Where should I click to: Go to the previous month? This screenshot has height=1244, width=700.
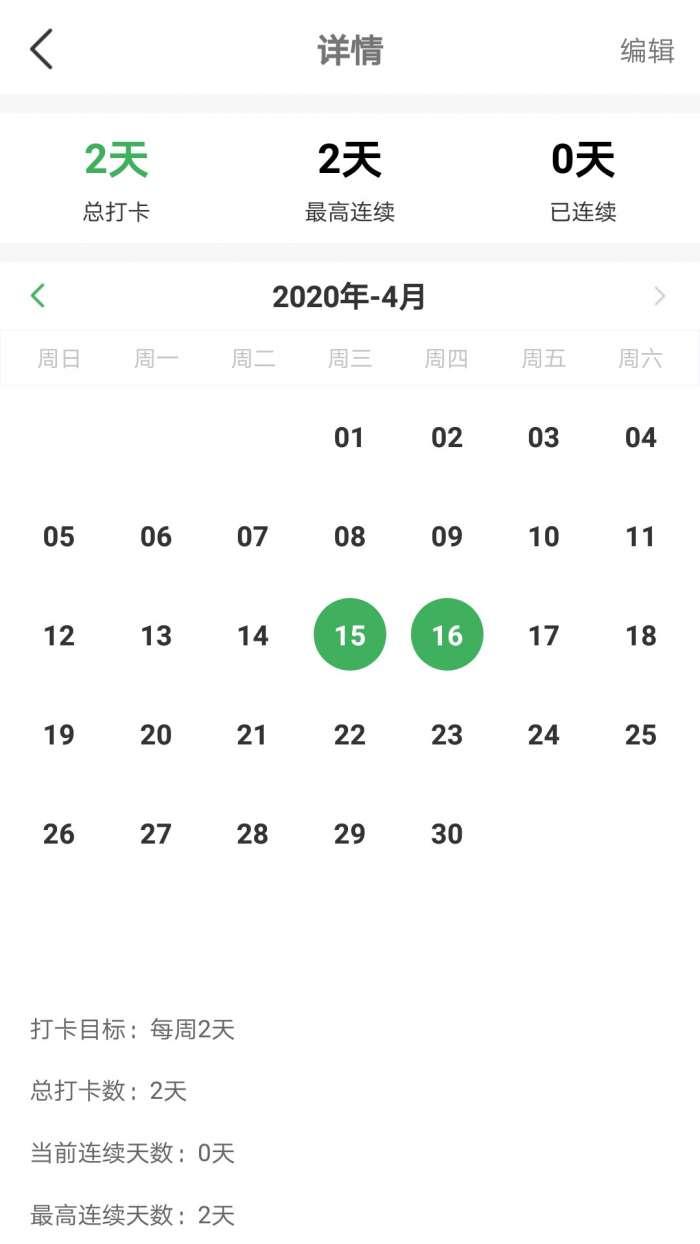click(38, 296)
